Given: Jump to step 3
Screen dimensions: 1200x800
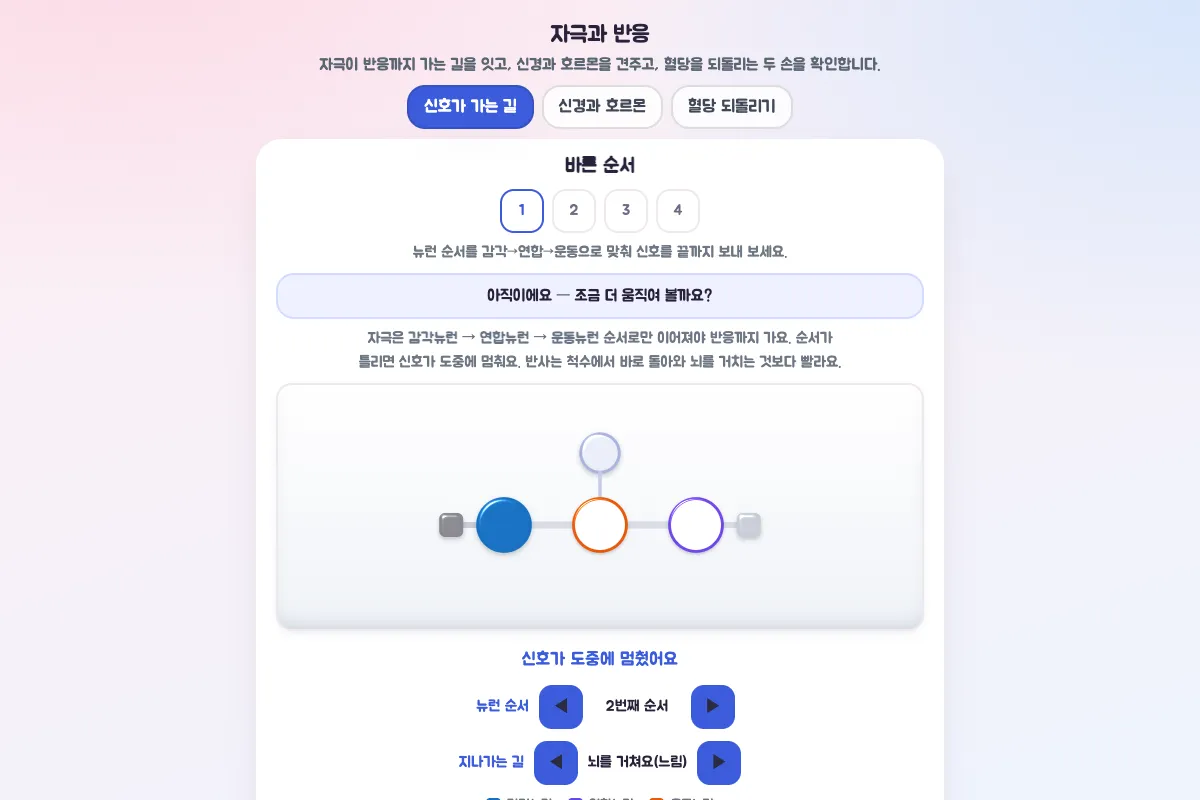Looking at the screenshot, I should pos(626,211).
